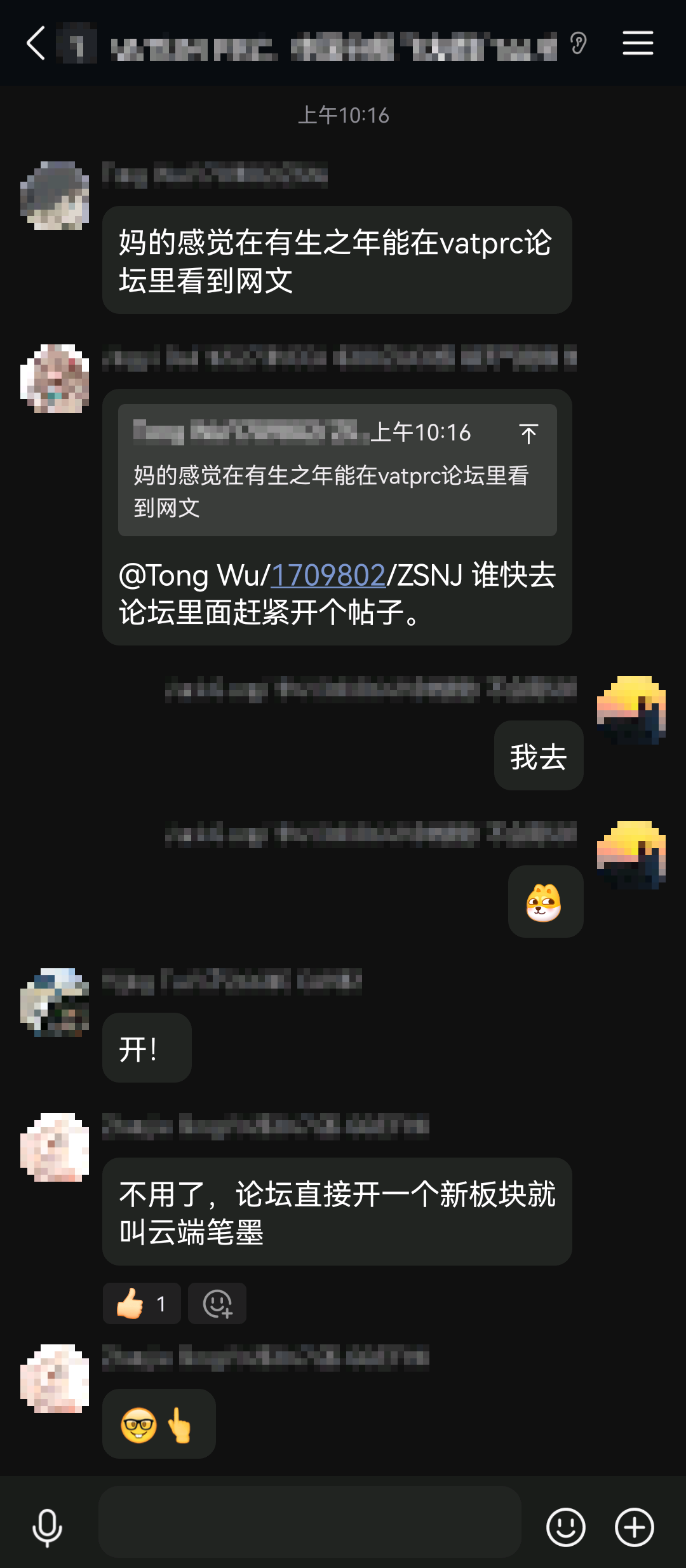Viewport: 686px width, 1568px height.
Task: Open the earpiece mode icon in header
Action: point(579,44)
